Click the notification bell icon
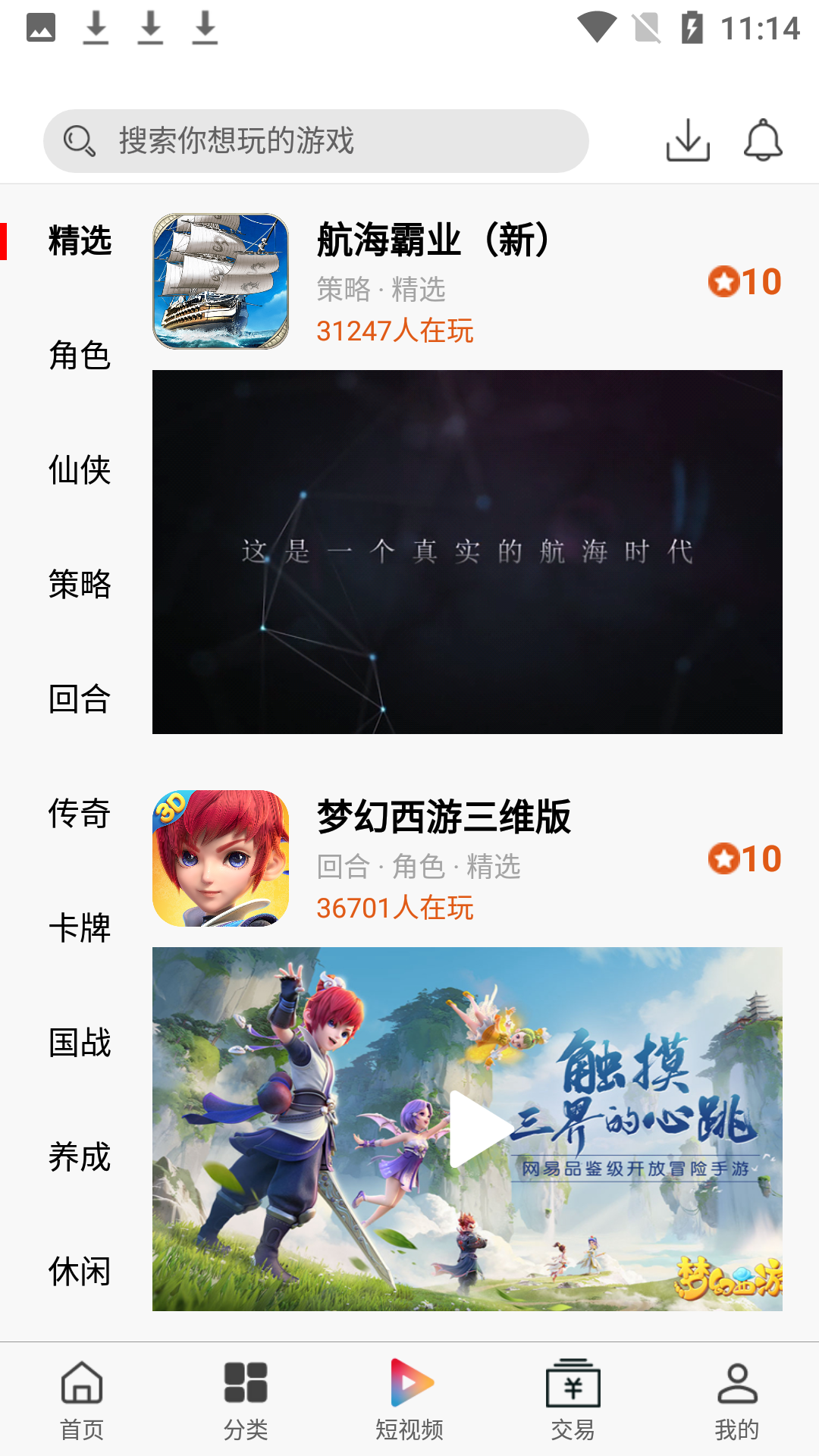 (x=764, y=140)
